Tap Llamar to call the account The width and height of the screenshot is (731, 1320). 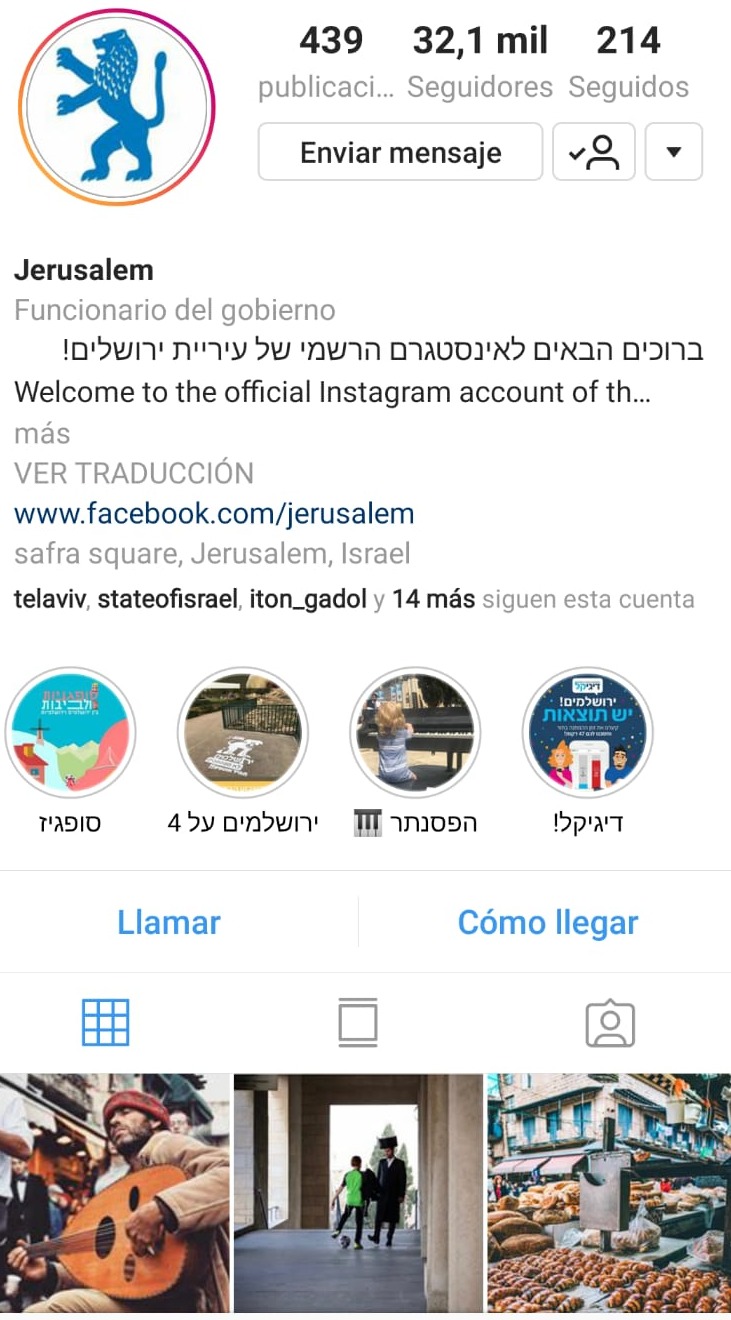point(169,922)
